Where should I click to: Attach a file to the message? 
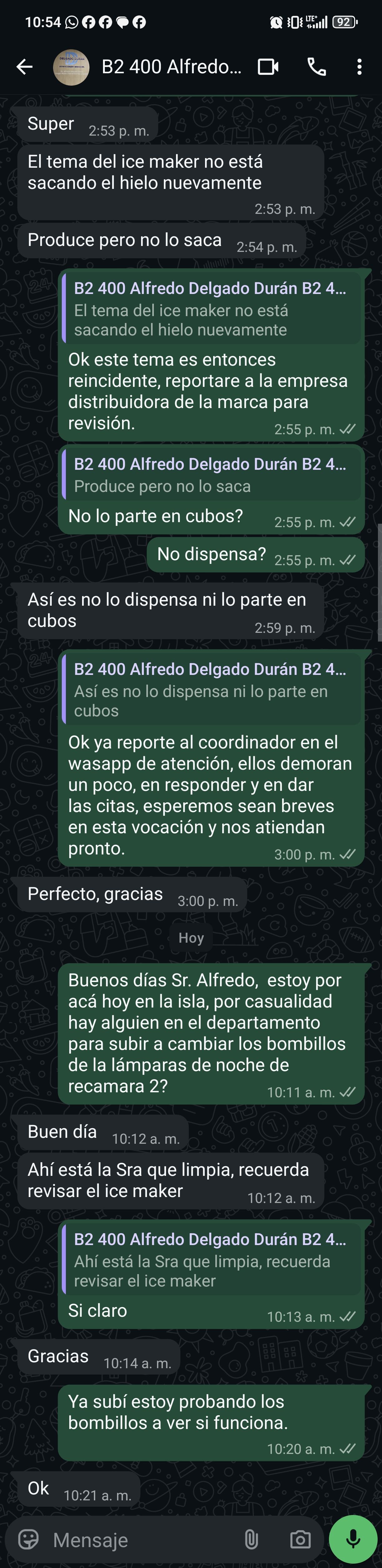click(x=251, y=1540)
